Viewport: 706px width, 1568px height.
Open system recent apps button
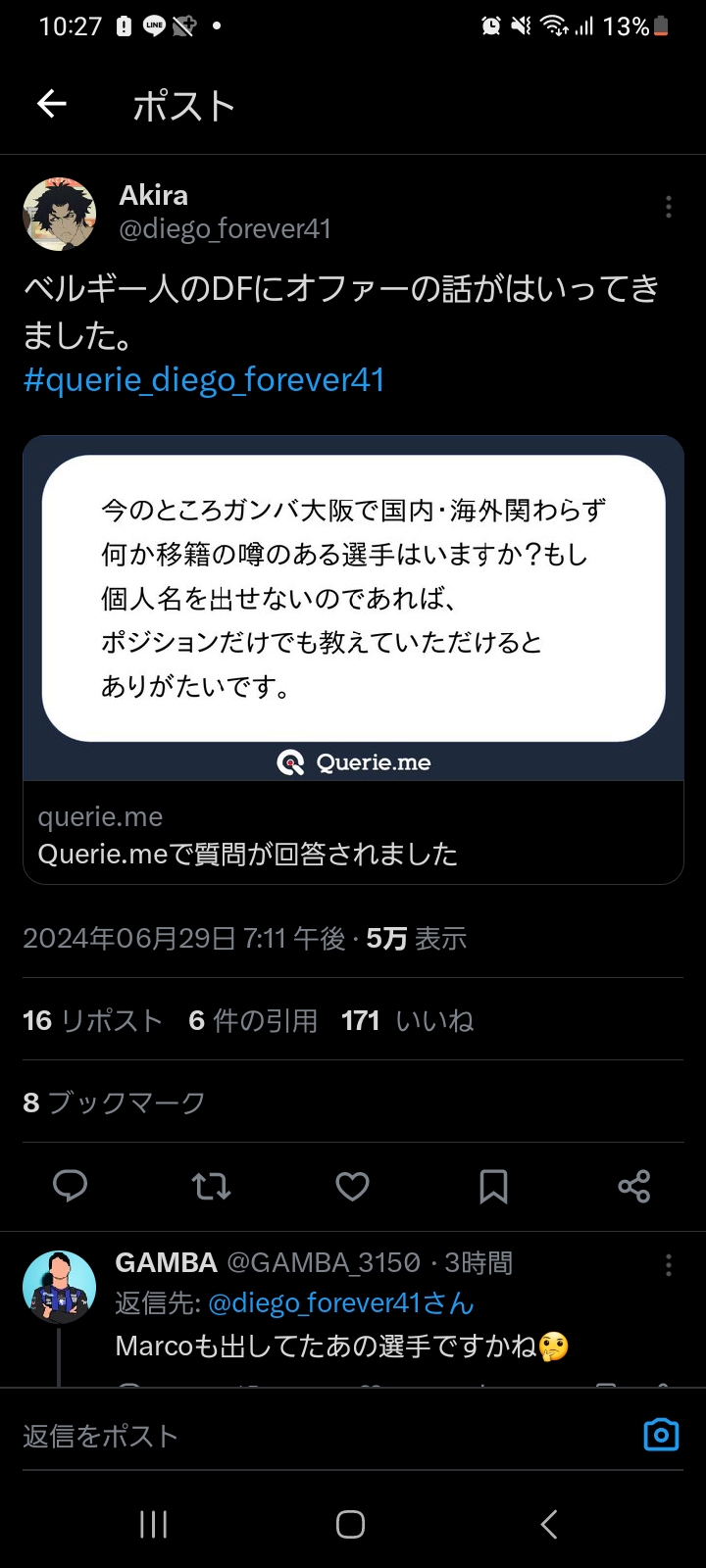[154, 1524]
